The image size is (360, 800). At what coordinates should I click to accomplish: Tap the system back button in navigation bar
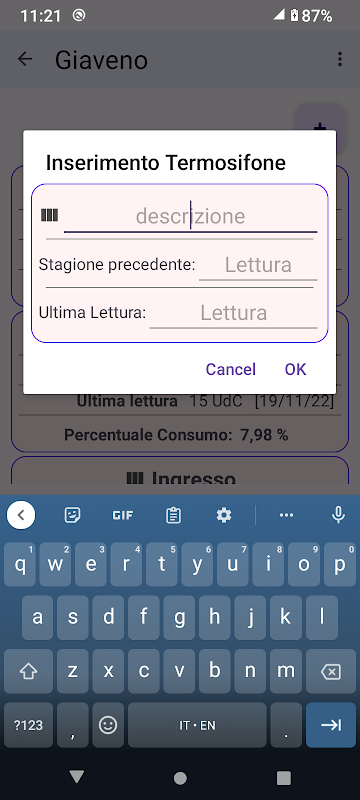(x=77, y=777)
